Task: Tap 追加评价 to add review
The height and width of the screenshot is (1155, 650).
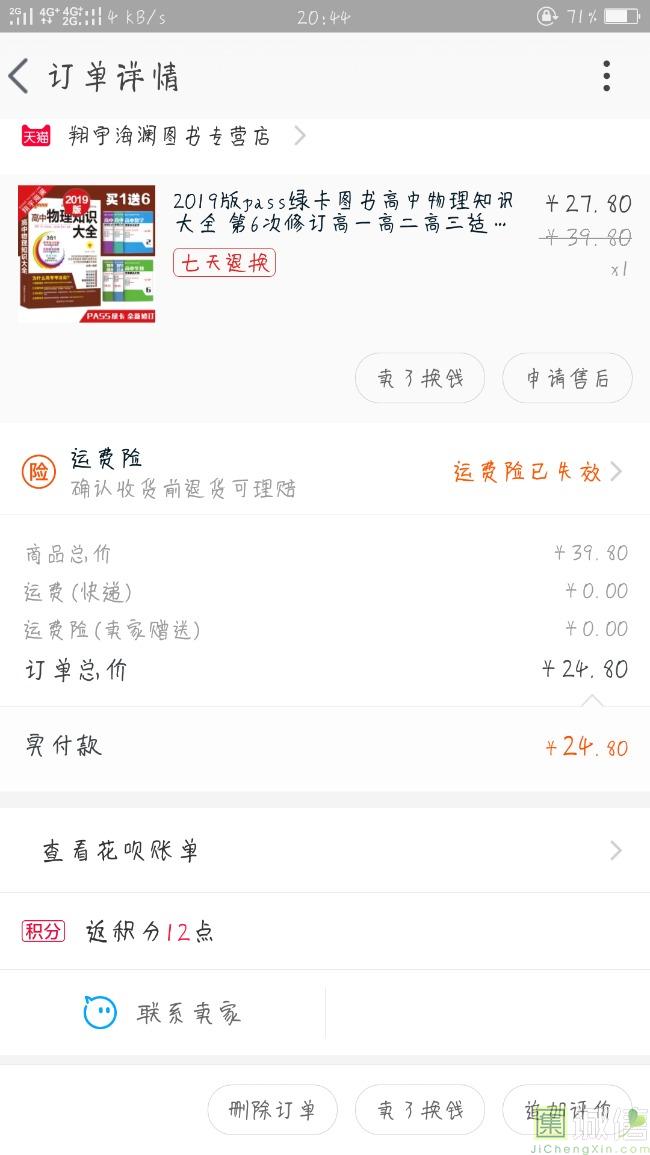Action: pyautogui.click(x=567, y=1110)
